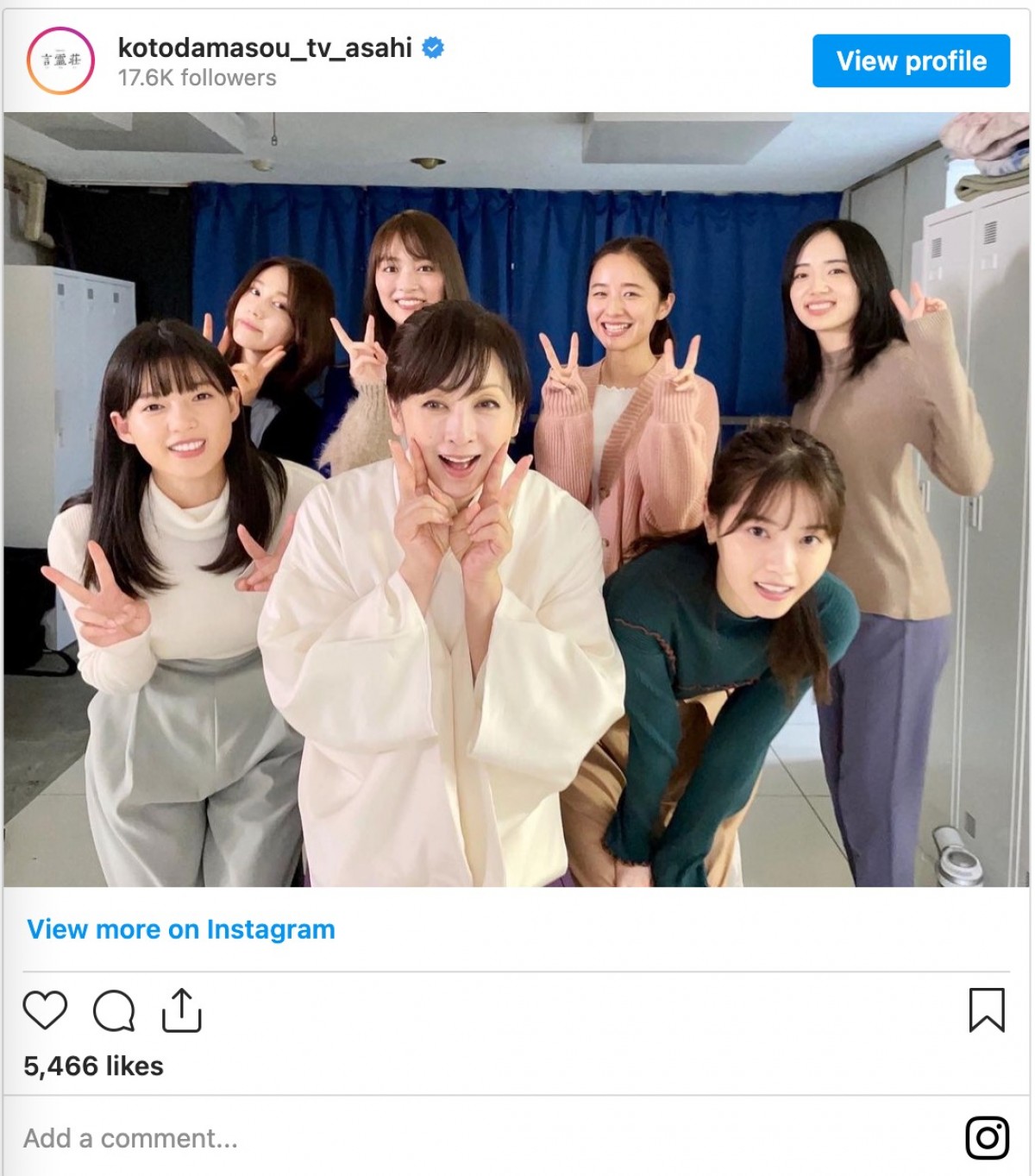This screenshot has width=1035, height=1176.
Task: Tap the View profile button
Action: tap(911, 61)
